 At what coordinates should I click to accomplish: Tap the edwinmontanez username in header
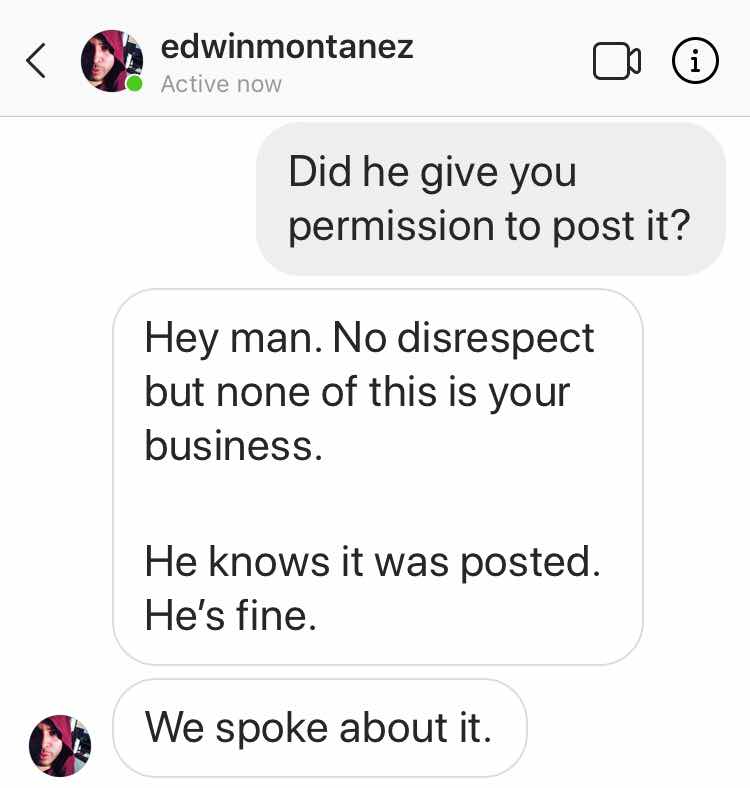tap(286, 47)
